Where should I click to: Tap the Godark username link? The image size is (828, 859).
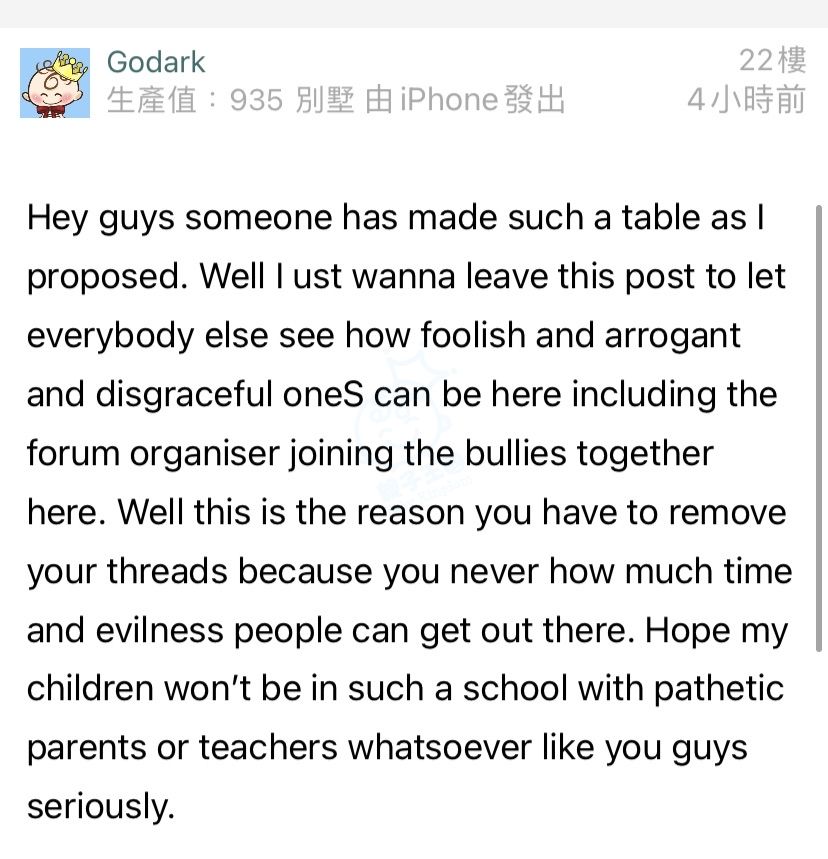coord(155,62)
